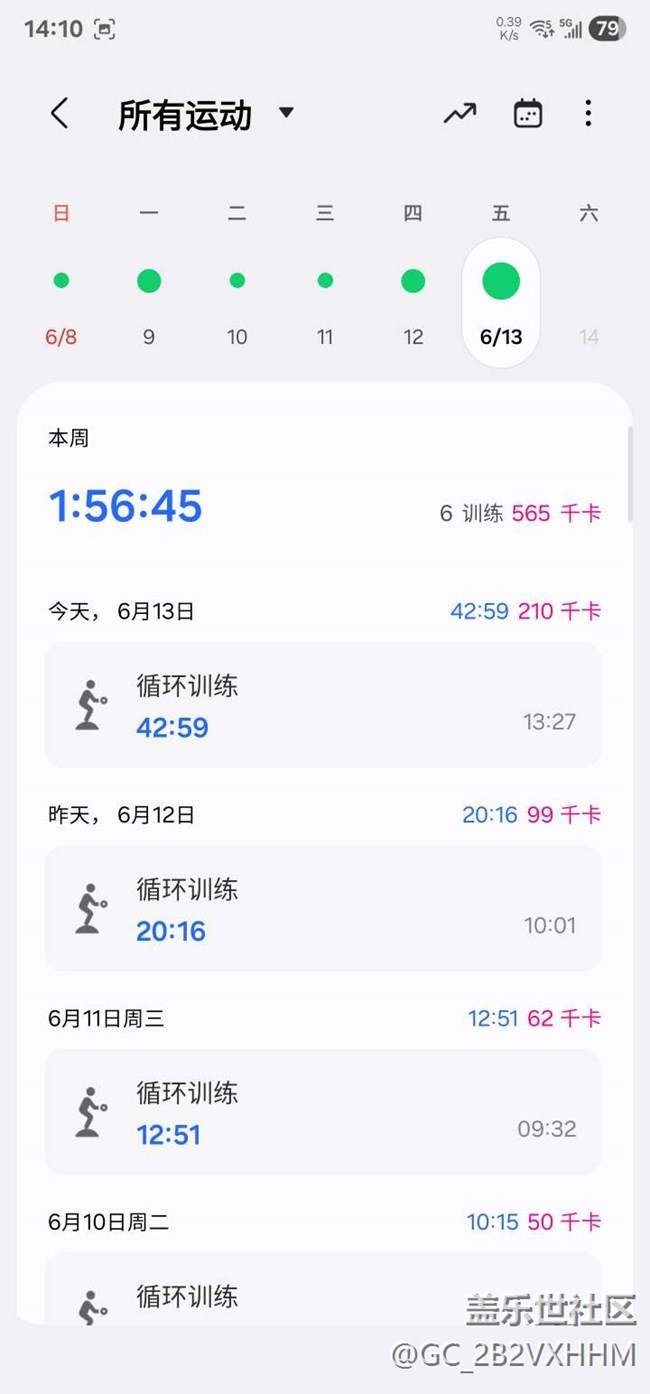This screenshot has width=650, height=1394.
Task: Open yesterday's 20:16 循环训练 workout
Action: tap(323, 909)
